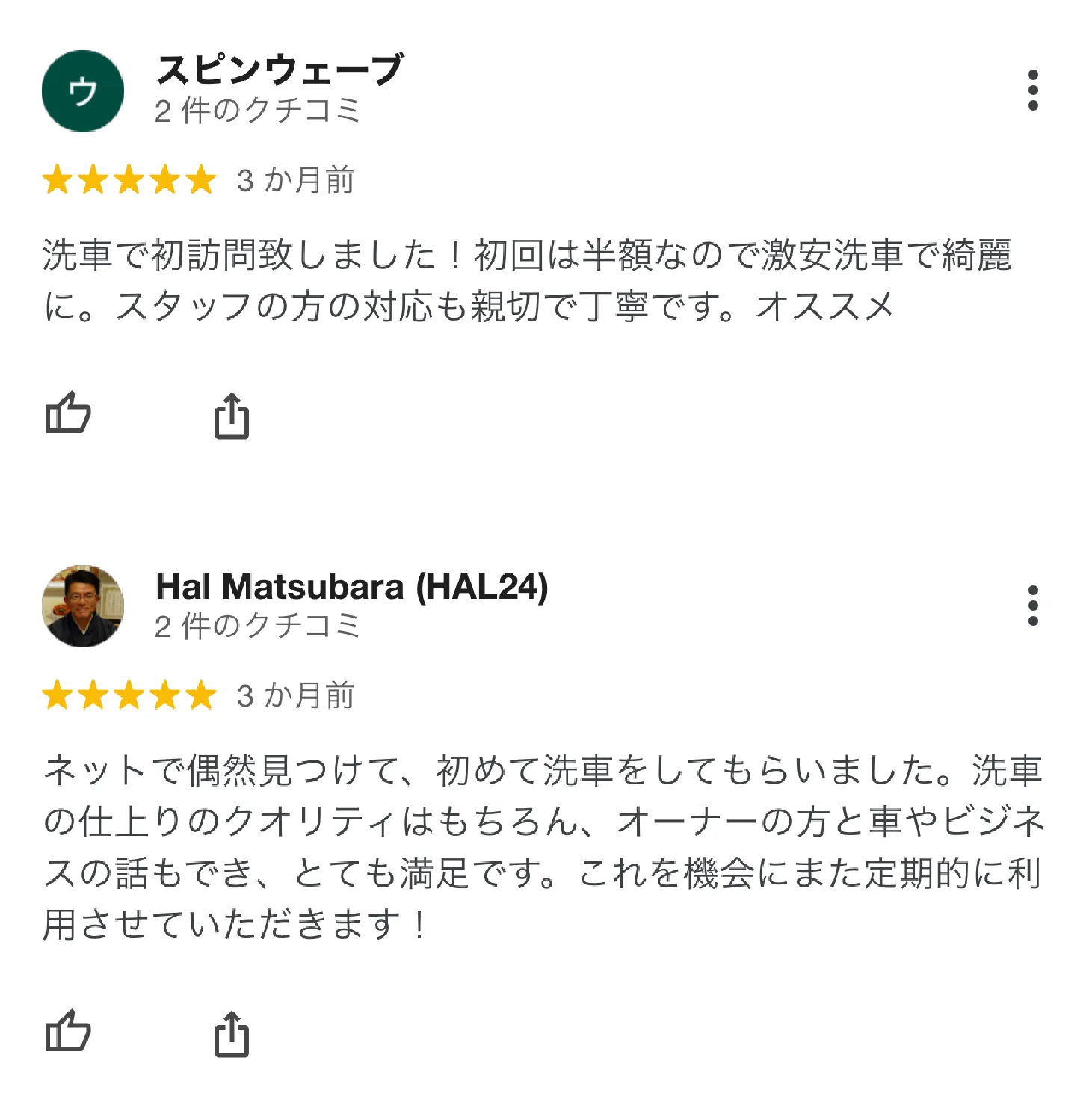Viewport: 1092px width, 1111px height.
Task: Open overflow menu on Hal Matsubara's review
Action: [x=1033, y=605]
